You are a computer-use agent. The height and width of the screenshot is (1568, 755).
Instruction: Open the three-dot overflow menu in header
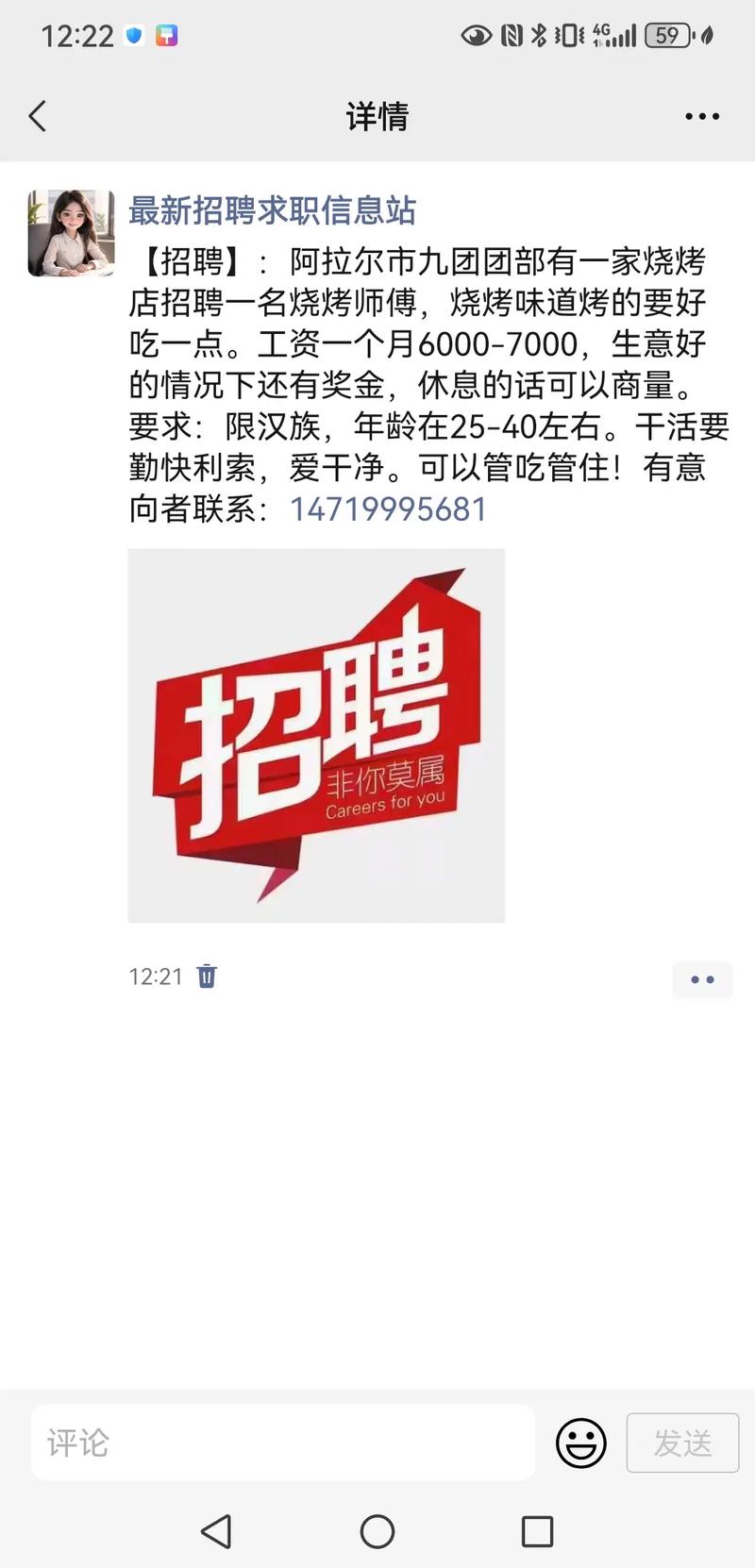pyautogui.click(x=701, y=116)
